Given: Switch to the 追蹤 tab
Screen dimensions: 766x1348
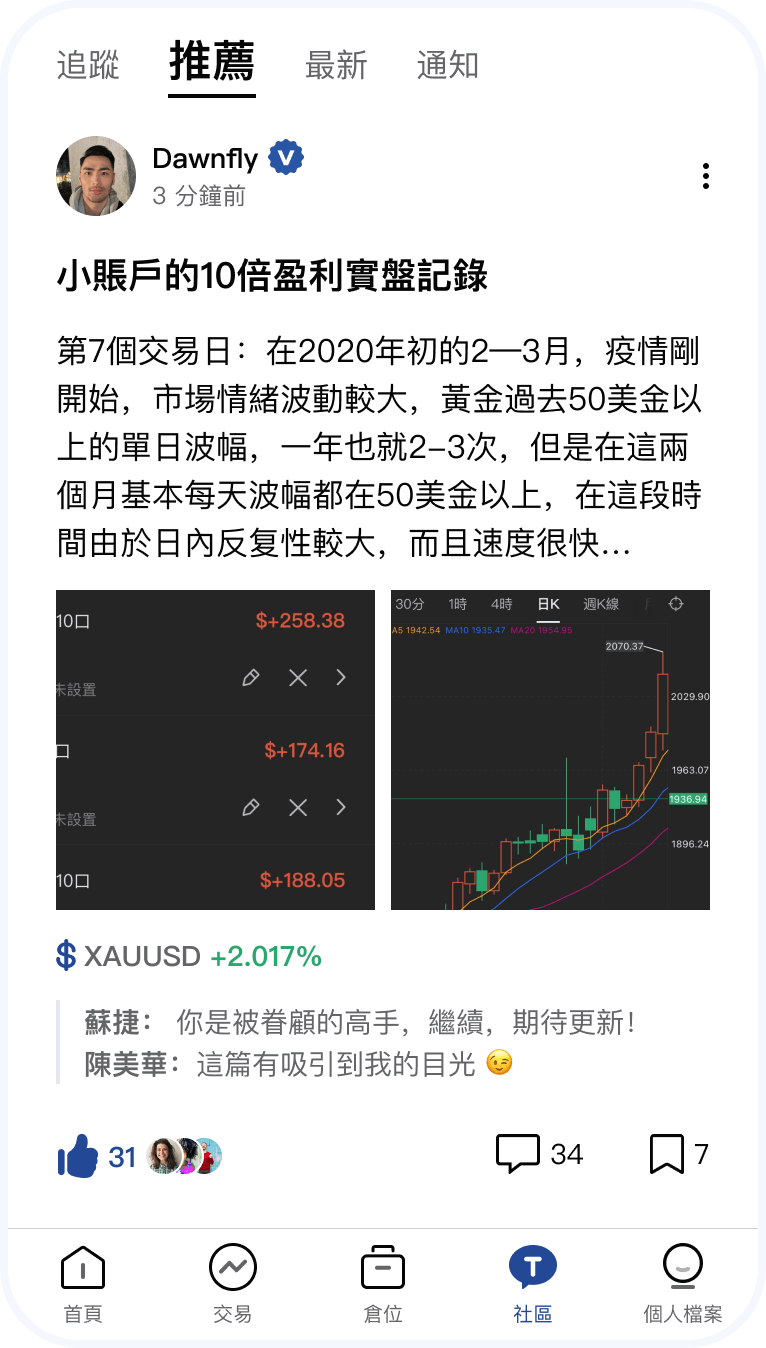Looking at the screenshot, I should [88, 66].
